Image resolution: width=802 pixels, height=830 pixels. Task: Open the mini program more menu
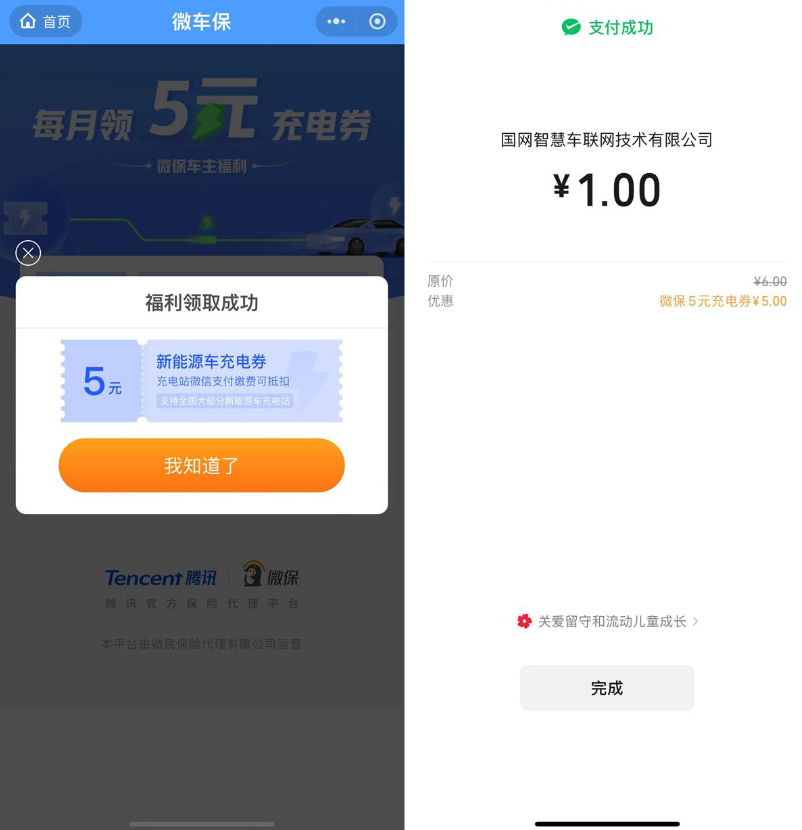point(336,21)
